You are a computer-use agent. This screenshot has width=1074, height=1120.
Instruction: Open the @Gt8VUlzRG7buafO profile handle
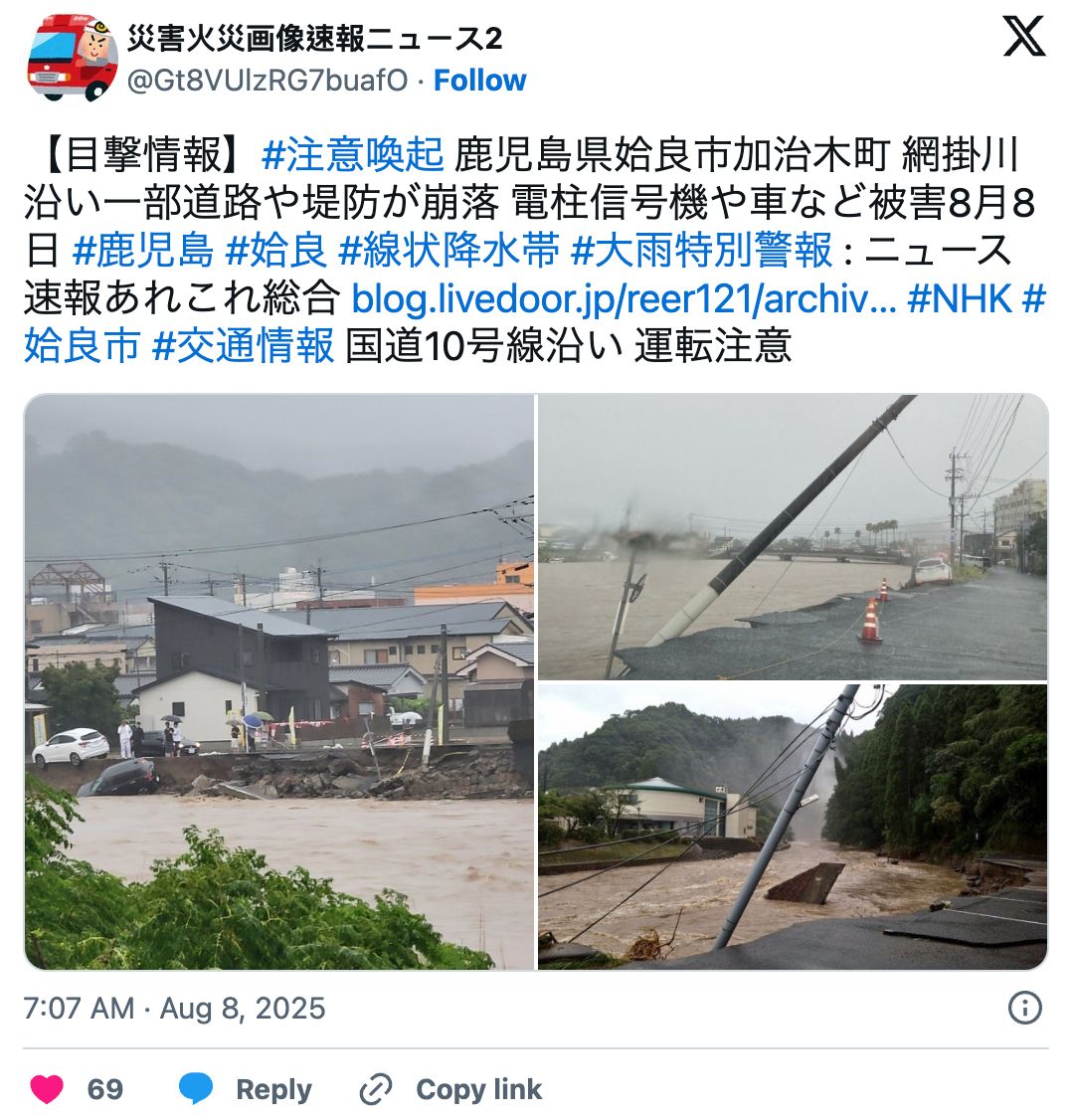(x=267, y=81)
